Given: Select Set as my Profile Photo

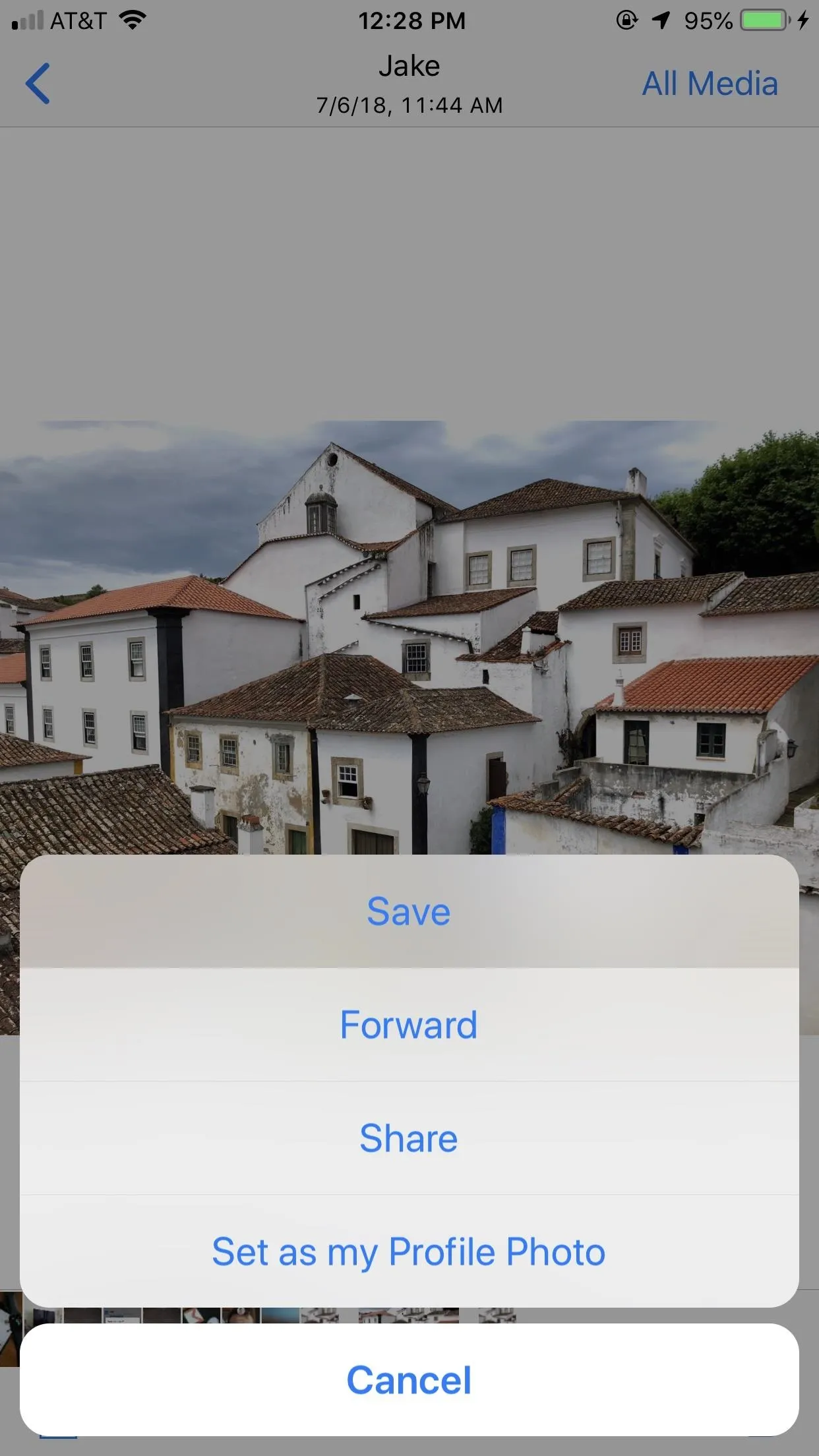Looking at the screenshot, I should click(x=409, y=1252).
